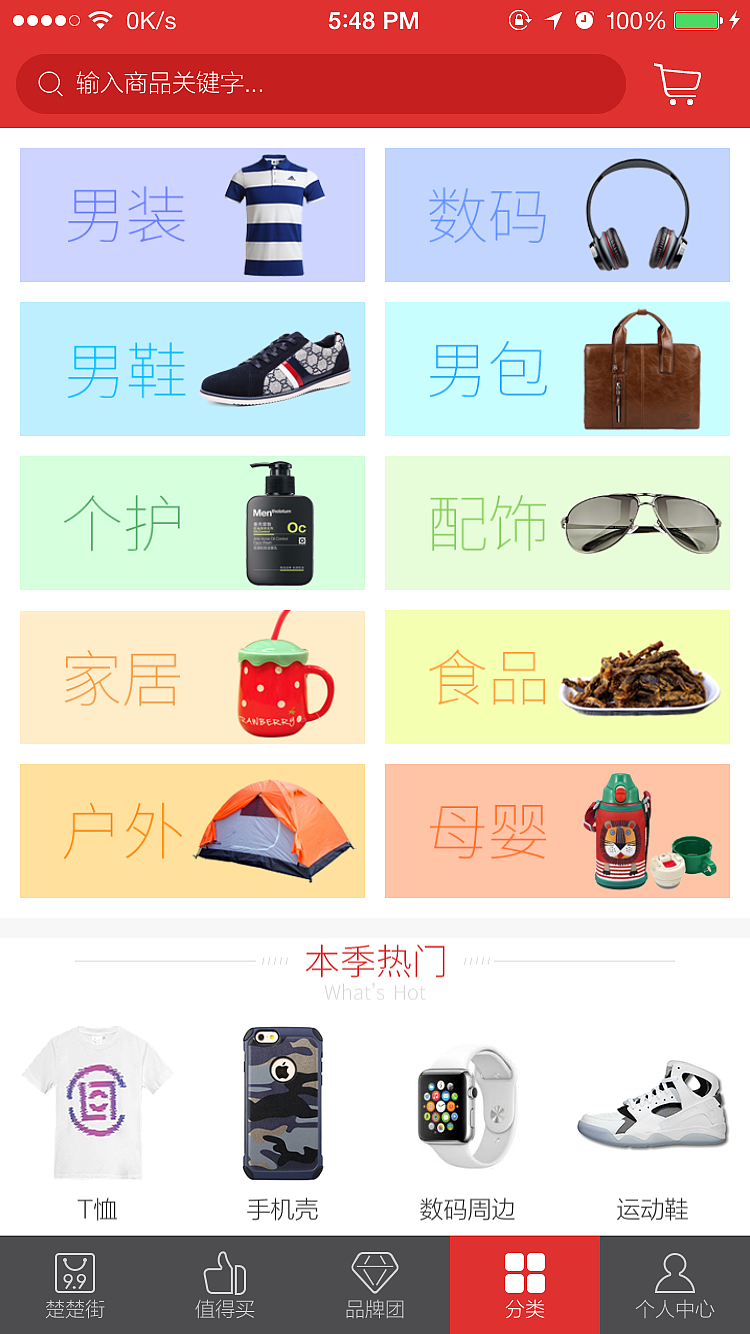Select the 楚楚街 9.9 bag icon
Viewport: 750px width, 1334px height.
click(x=75, y=1274)
